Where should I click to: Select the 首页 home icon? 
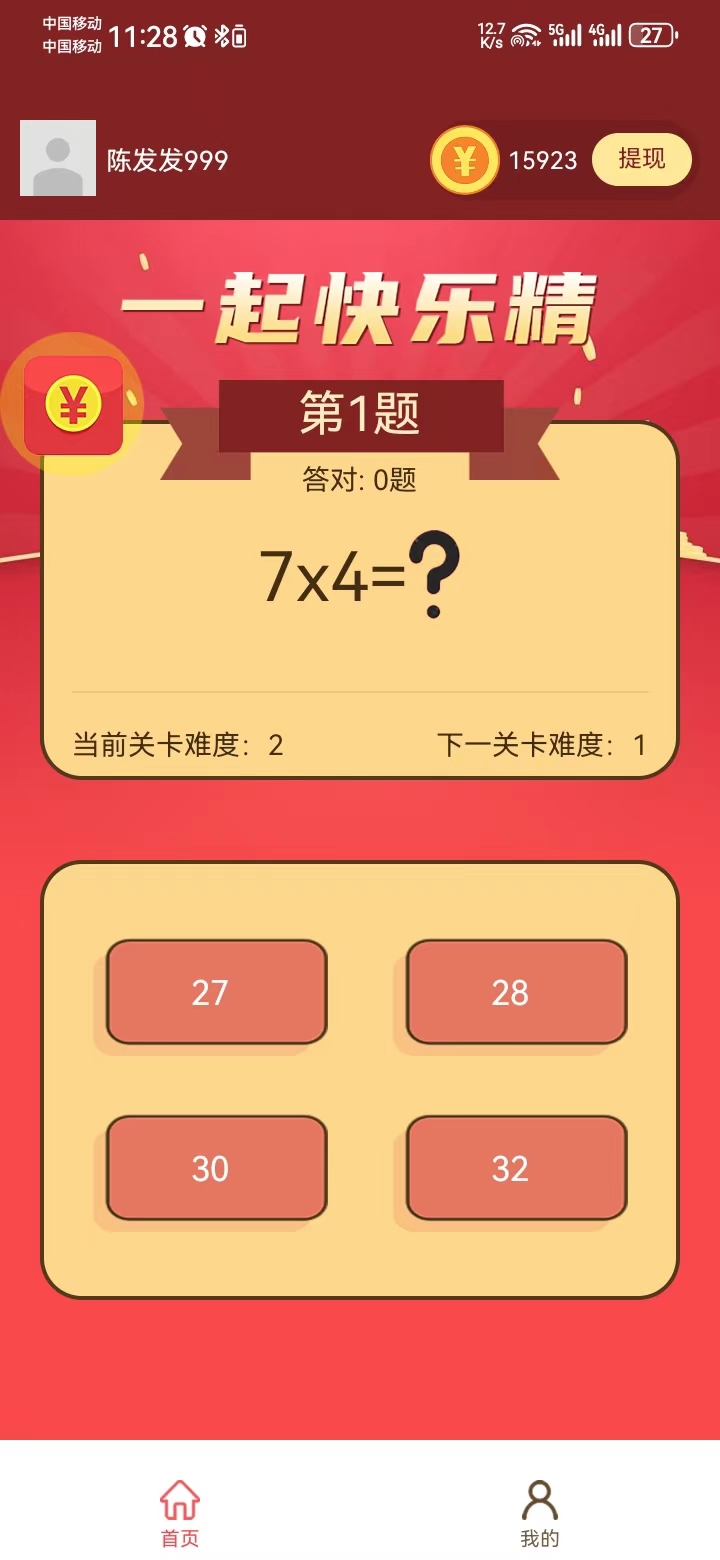click(x=179, y=1498)
